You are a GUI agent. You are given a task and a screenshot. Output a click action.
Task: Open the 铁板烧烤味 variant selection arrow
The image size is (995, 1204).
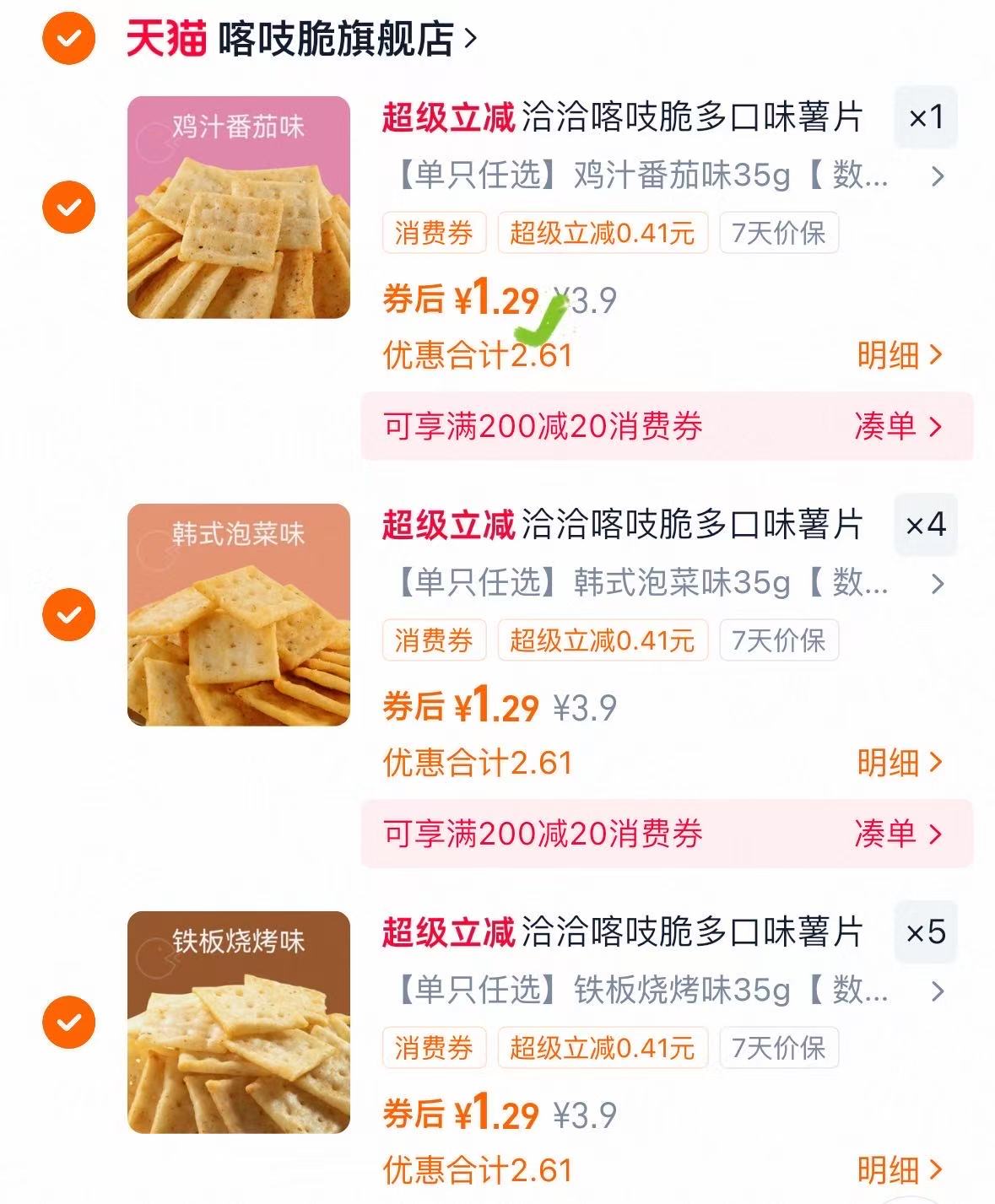tap(937, 991)
